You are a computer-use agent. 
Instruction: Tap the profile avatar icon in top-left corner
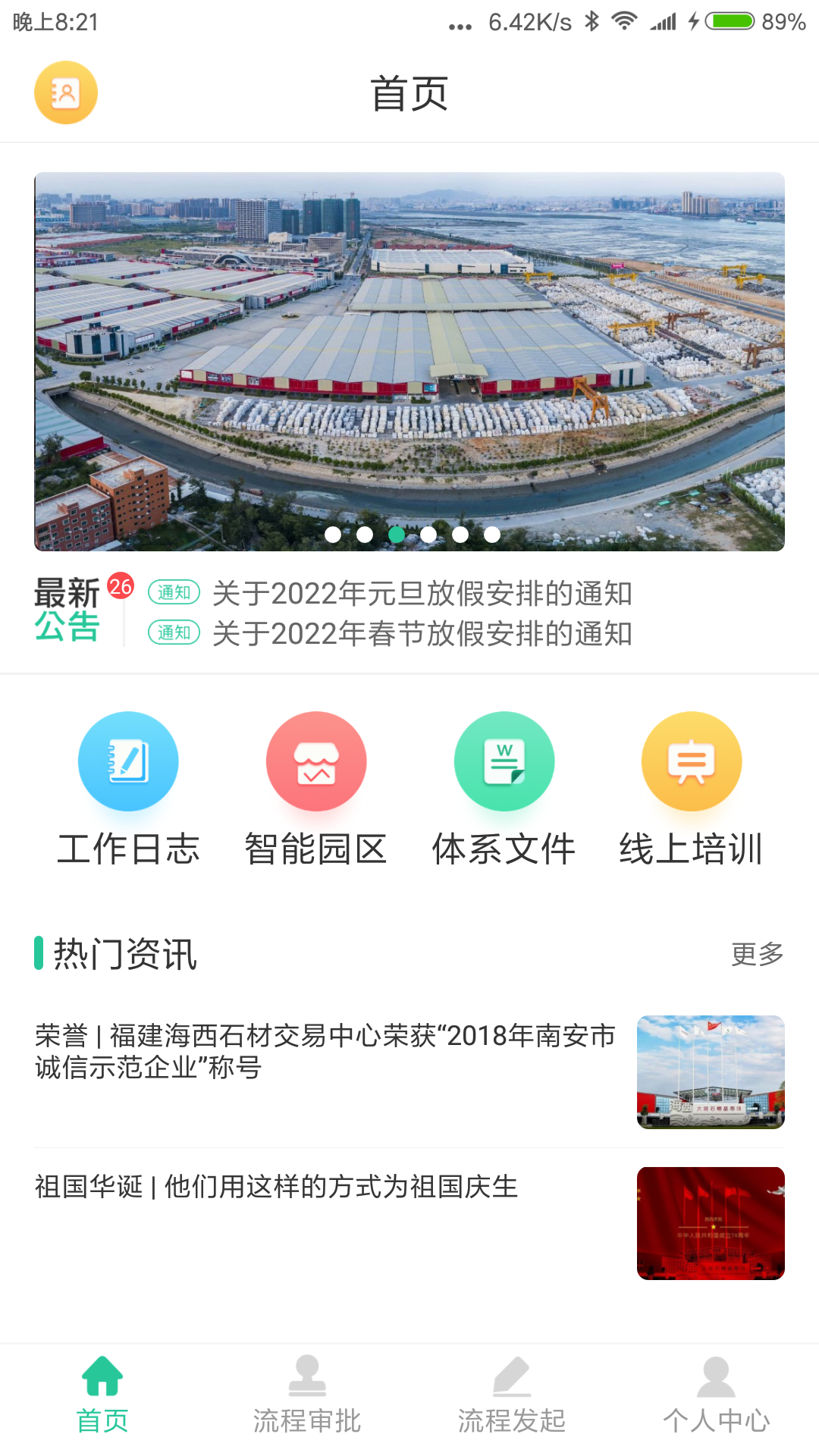pyautogui.click(x=66, y=91)
